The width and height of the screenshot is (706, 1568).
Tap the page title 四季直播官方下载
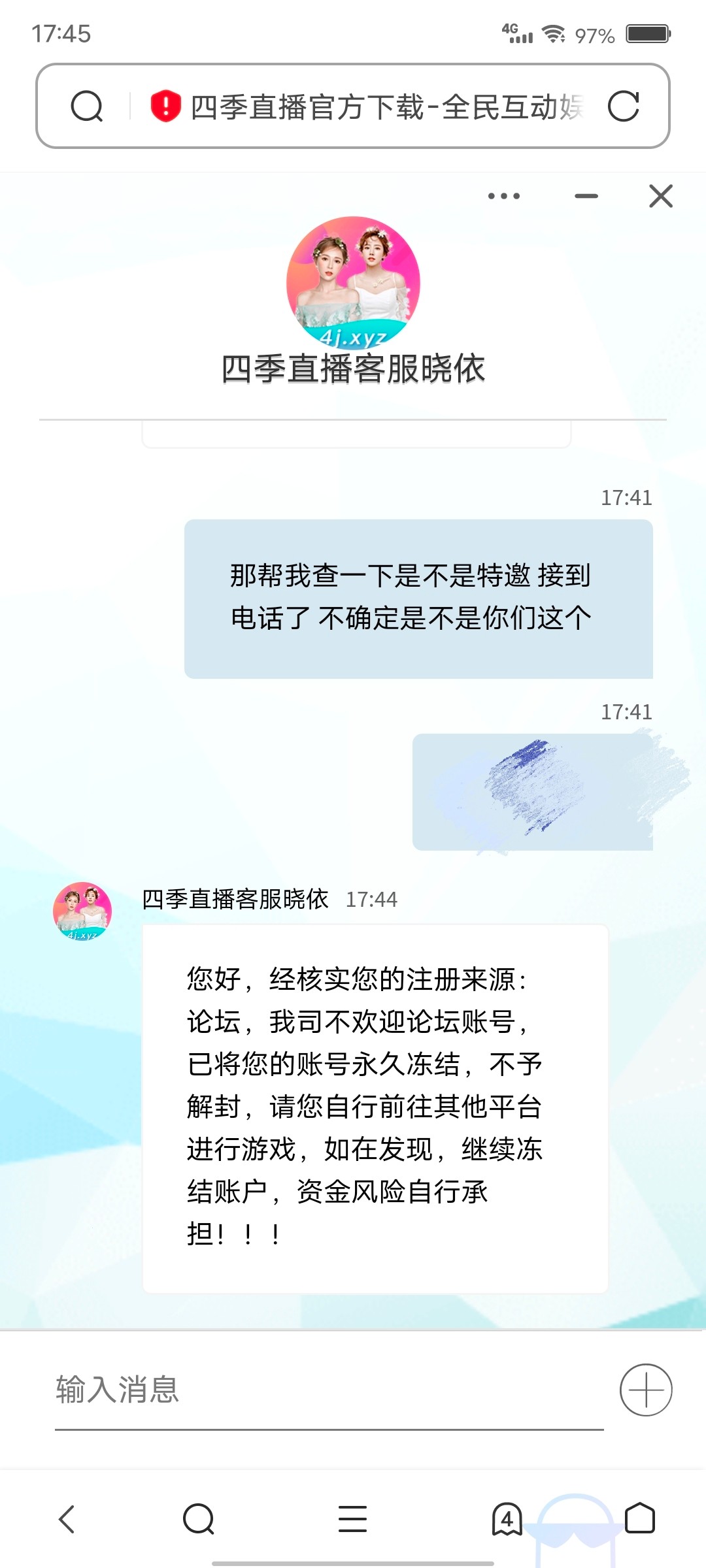pyautogui.click(x=386, y=106)
